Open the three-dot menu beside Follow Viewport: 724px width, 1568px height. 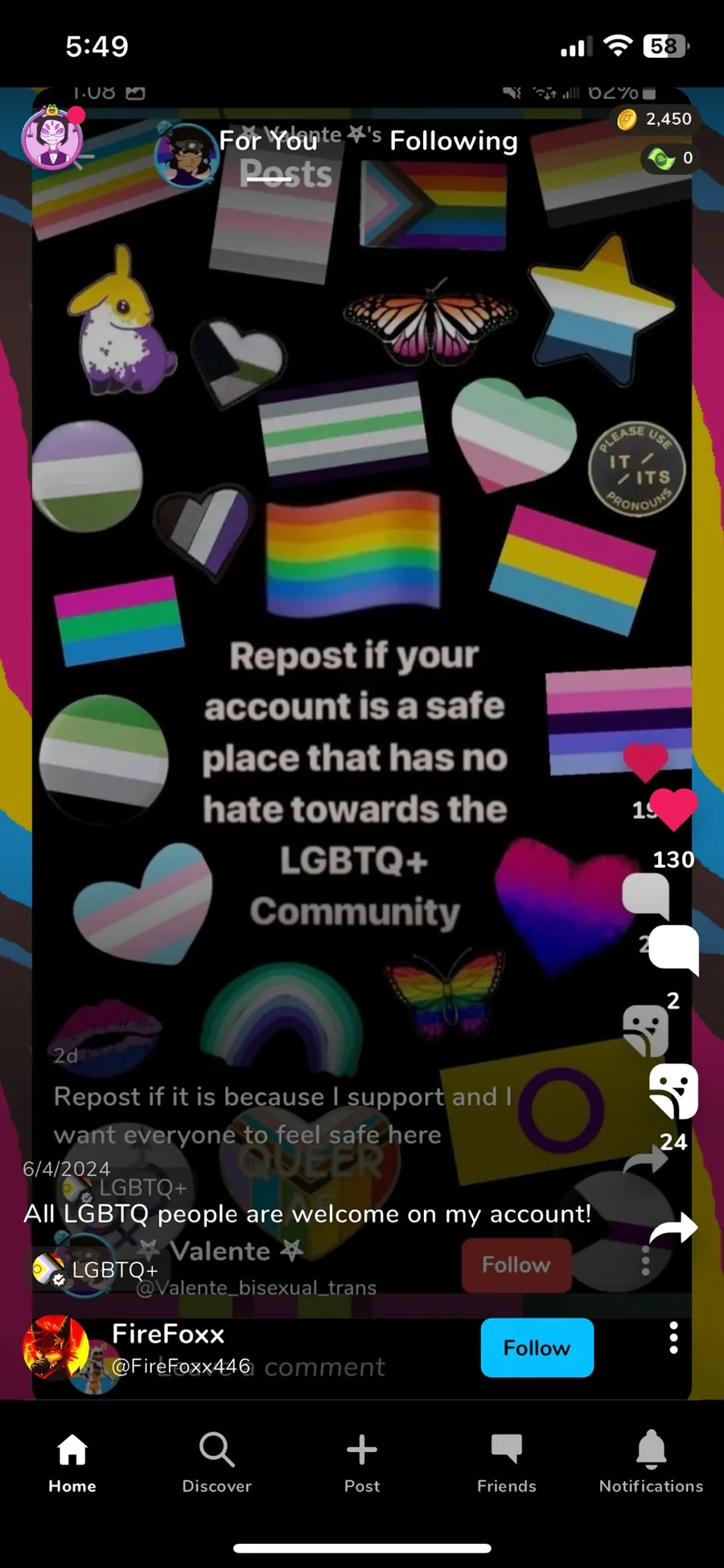[x=674, y=1337]
